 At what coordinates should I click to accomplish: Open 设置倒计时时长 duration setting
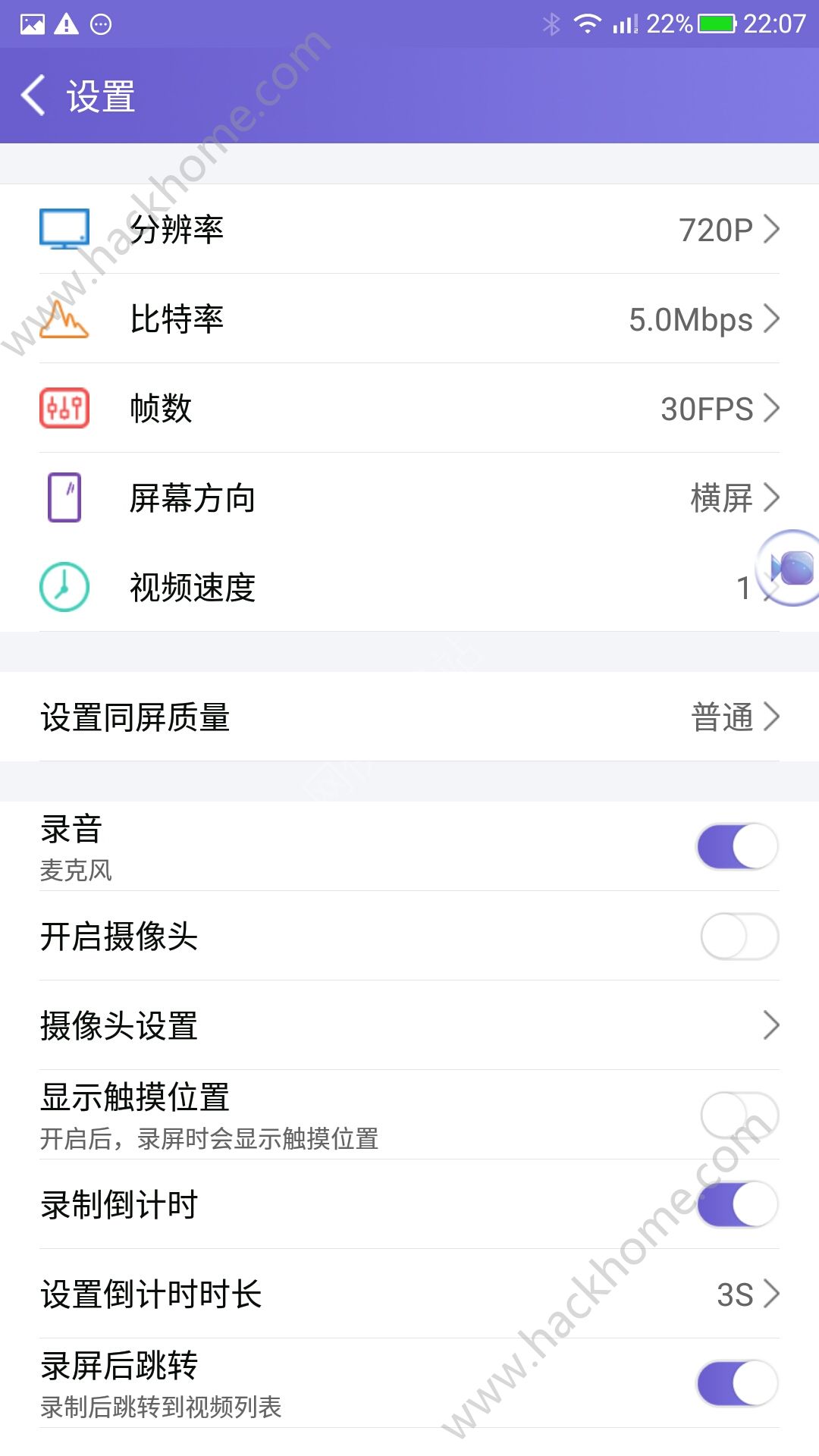click(x=409, y=1294)
